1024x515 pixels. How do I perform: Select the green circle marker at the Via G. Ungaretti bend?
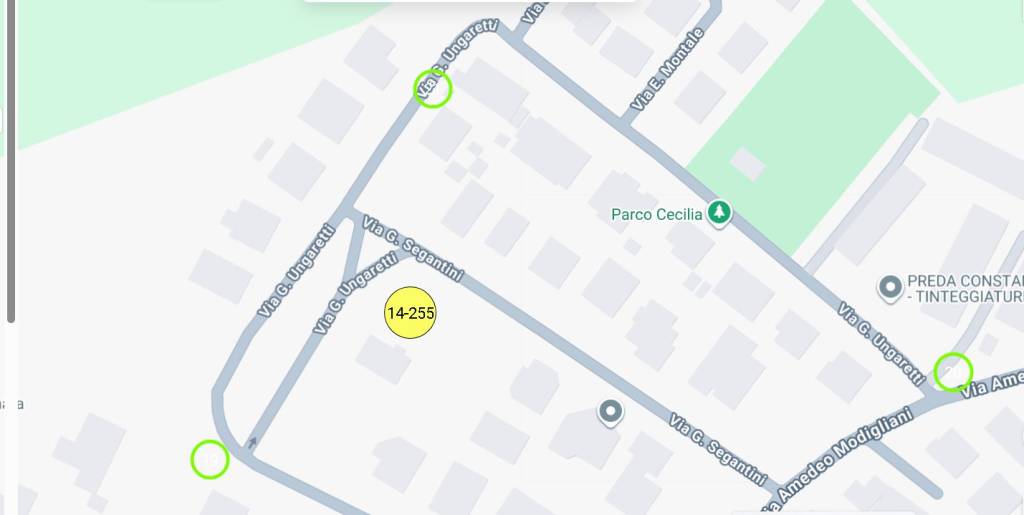210,459
